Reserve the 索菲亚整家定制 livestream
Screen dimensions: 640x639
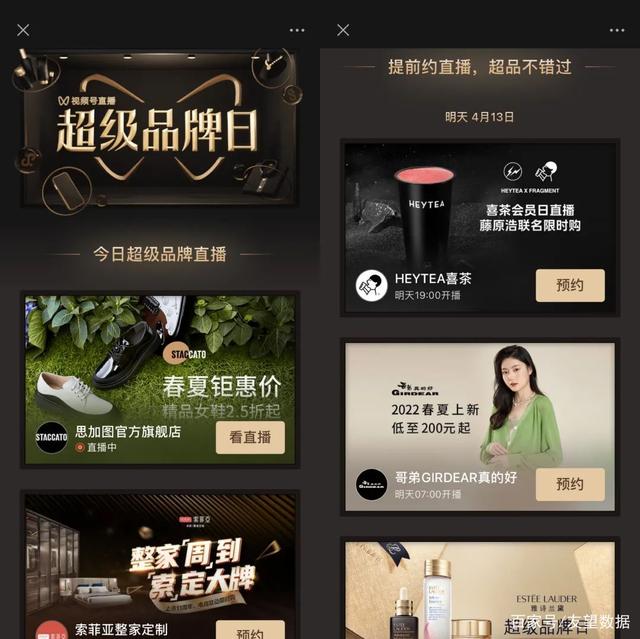[x=250, y=632]
